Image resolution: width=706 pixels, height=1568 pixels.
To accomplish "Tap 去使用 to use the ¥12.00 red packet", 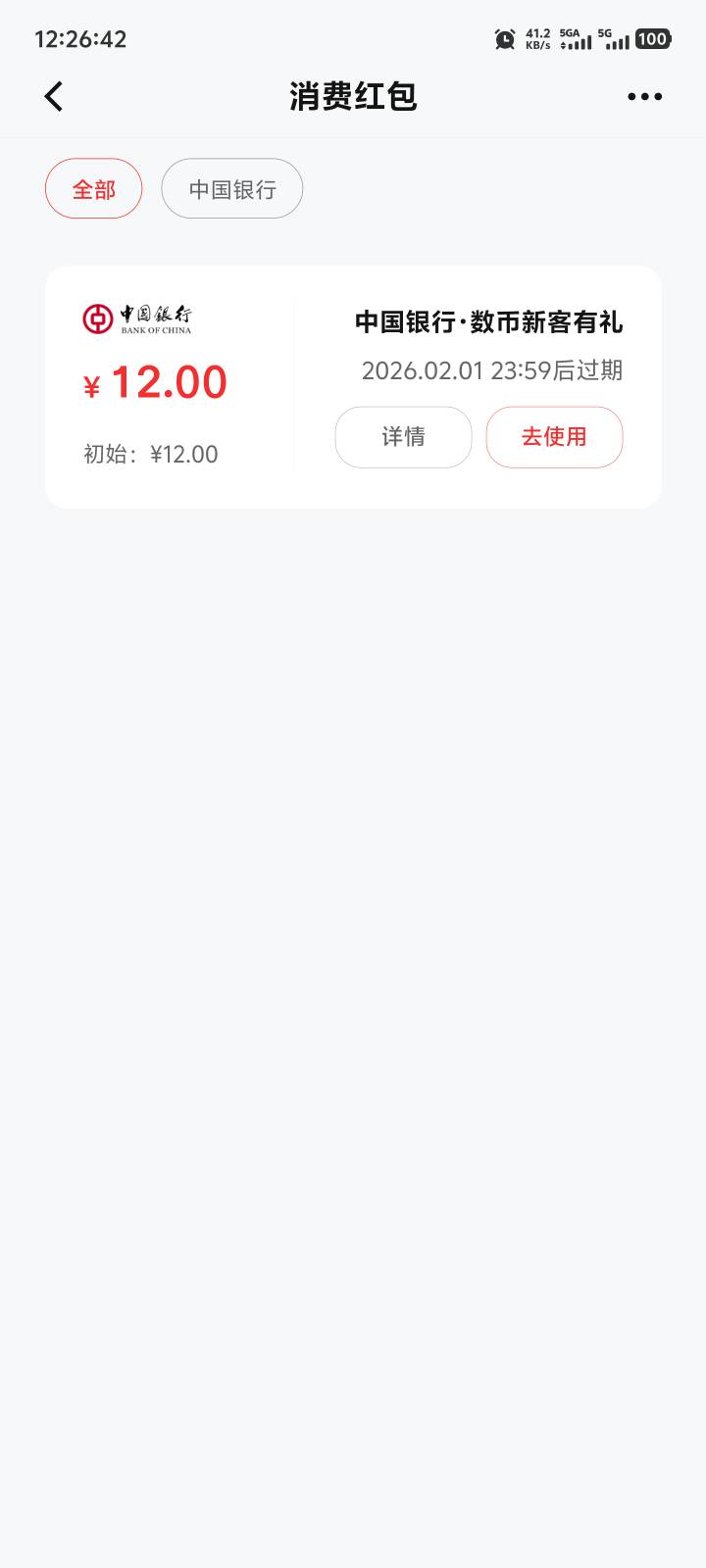I will [554, 437].
